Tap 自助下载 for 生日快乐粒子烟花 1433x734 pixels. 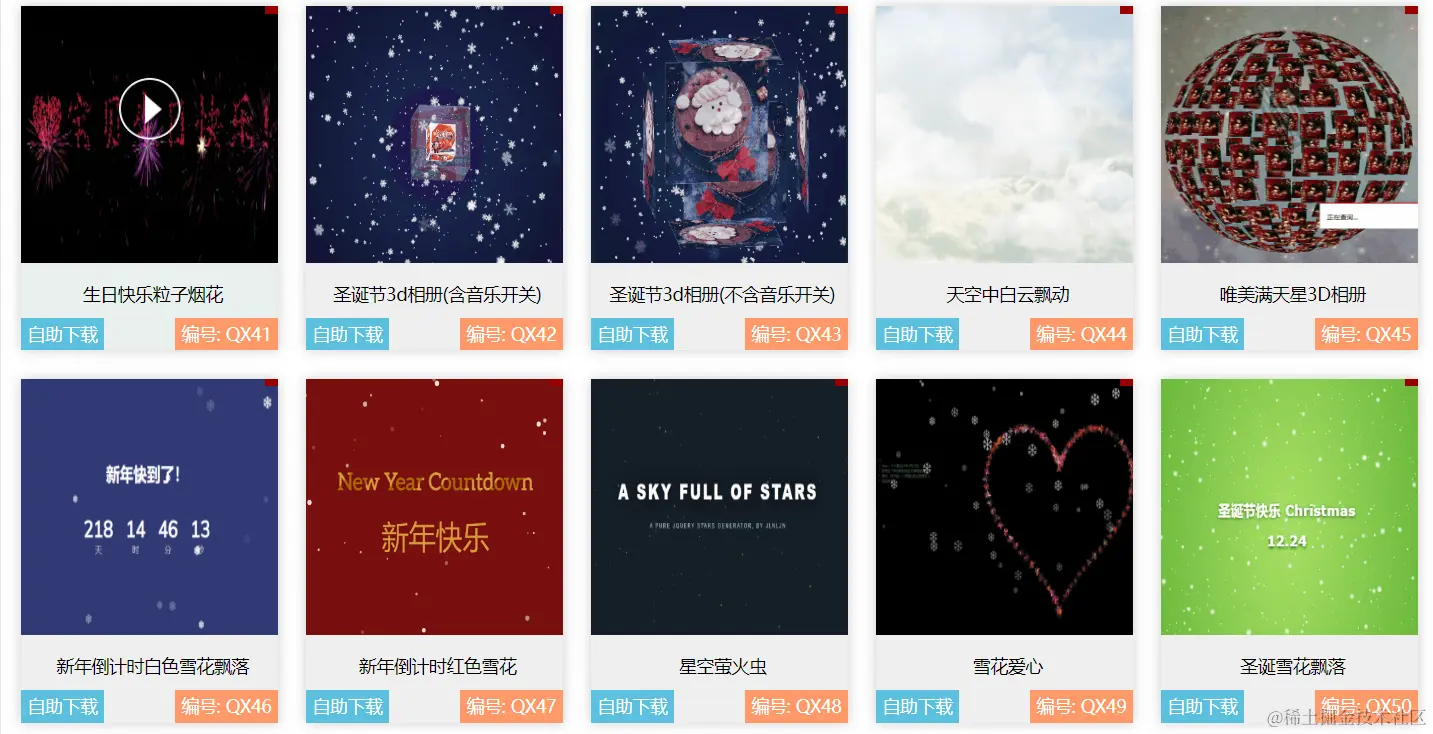[63, 334]
